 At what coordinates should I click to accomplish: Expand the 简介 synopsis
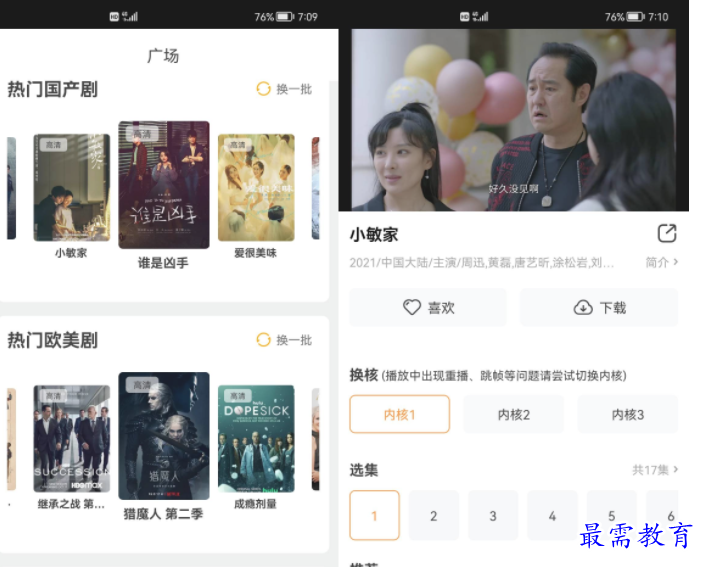pos(662,262)
